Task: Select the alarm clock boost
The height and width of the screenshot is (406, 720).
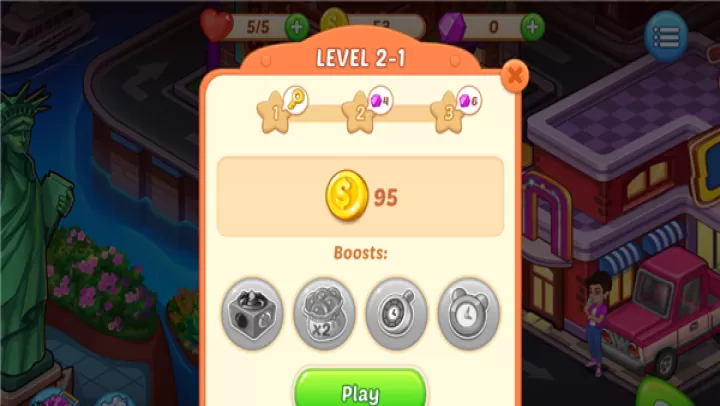Action: pyautogui.click(x=469, y=313)
